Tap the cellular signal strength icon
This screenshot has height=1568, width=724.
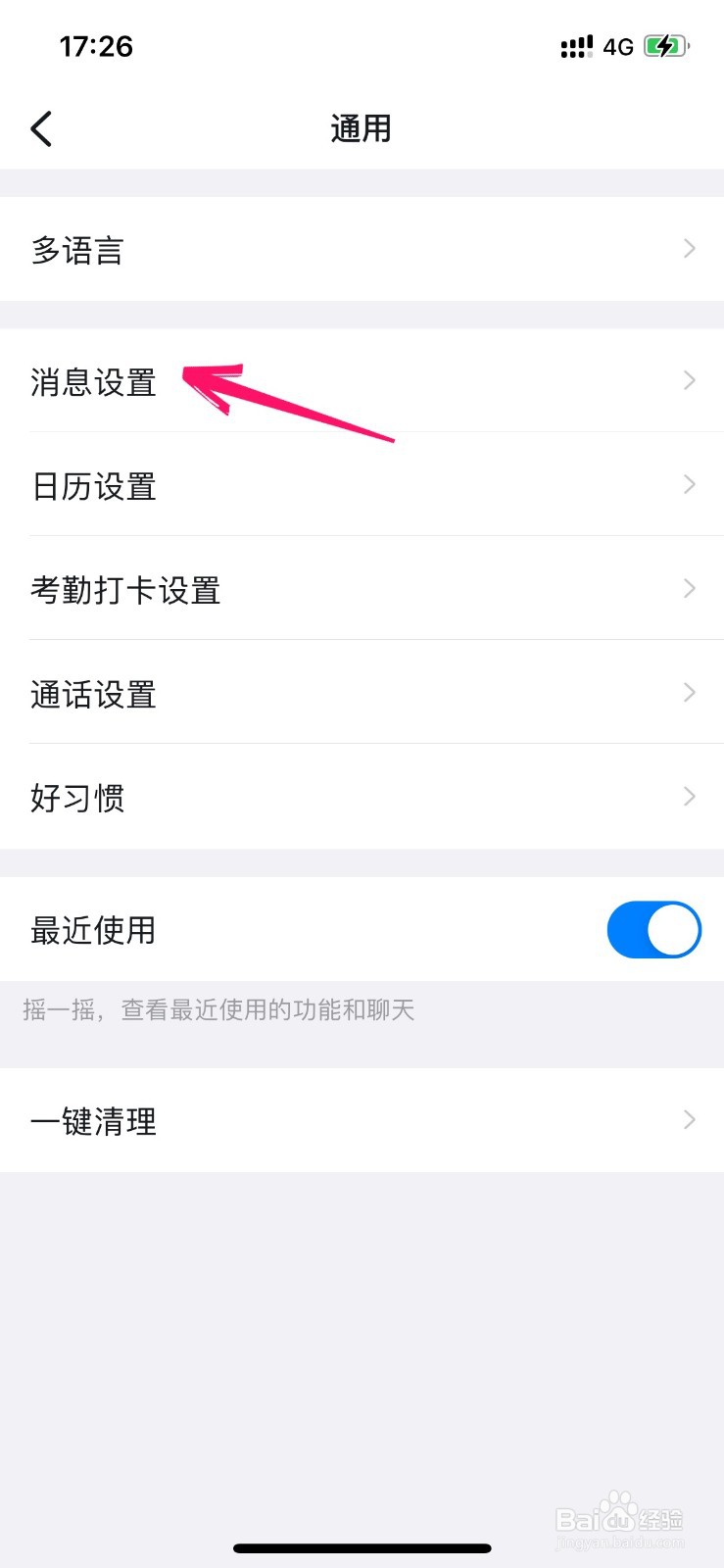(578, 46)
